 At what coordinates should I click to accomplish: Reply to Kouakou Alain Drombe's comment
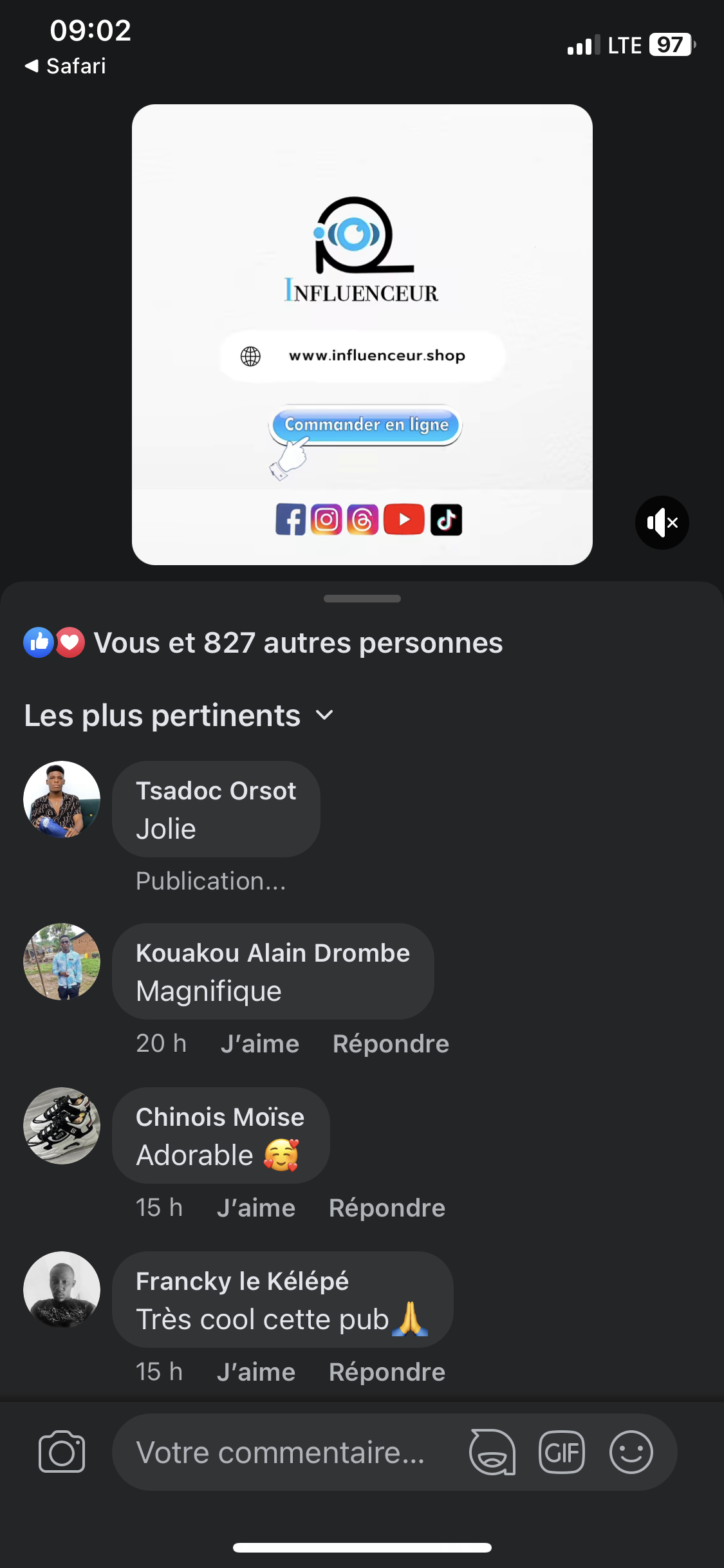[x=391, y=1044]
